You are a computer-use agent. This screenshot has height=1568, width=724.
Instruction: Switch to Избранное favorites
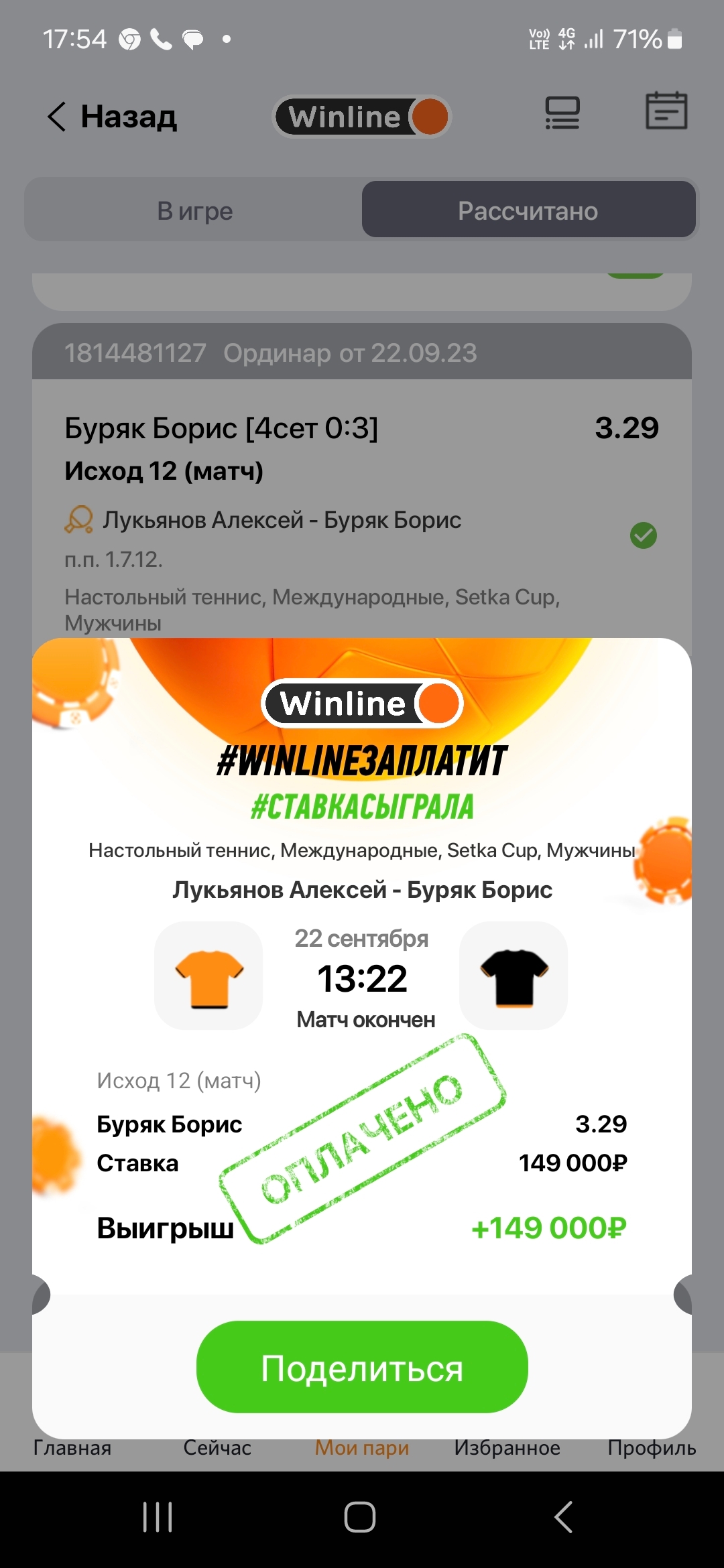click(x=507, y=1447)
